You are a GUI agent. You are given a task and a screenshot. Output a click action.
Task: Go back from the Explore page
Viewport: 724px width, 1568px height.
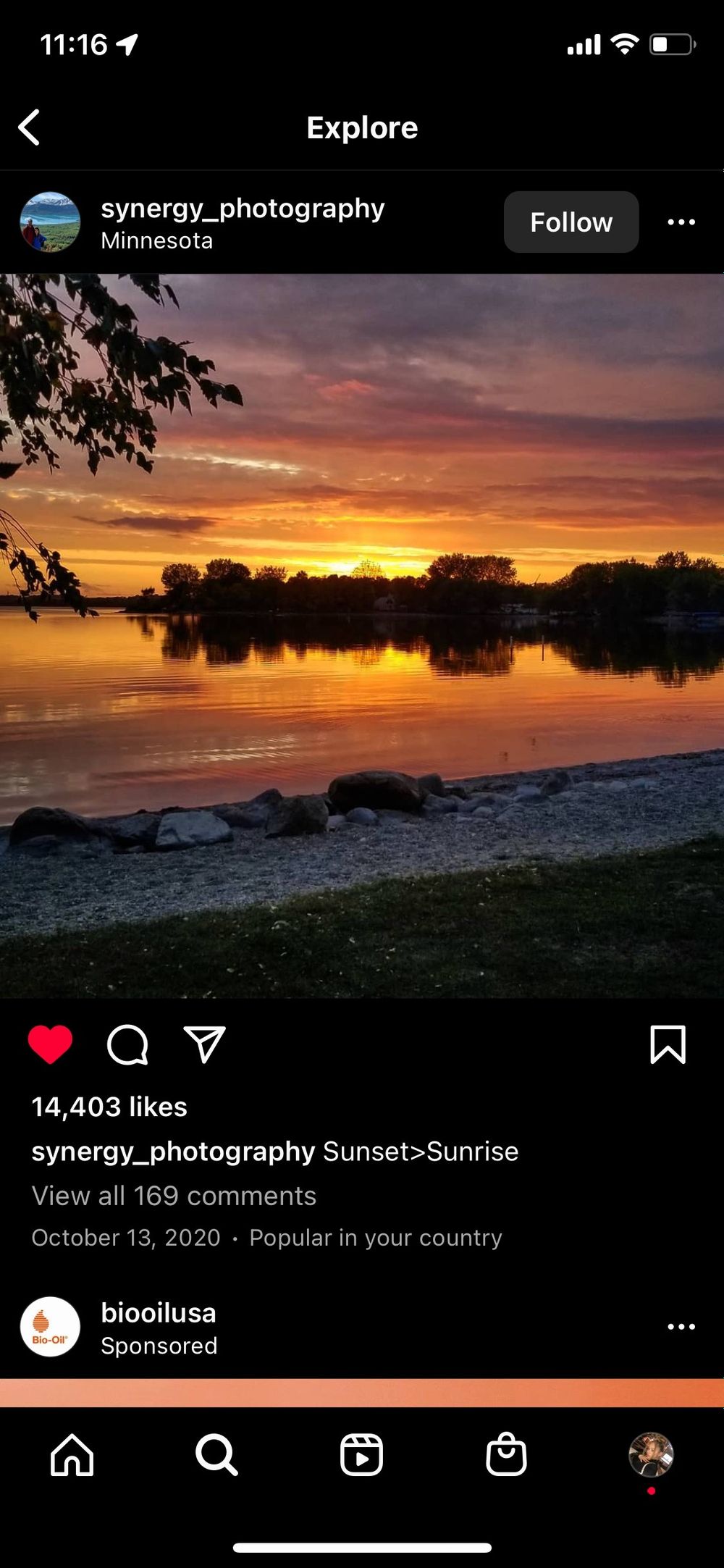pyautogui.click(x=29, y=127)
